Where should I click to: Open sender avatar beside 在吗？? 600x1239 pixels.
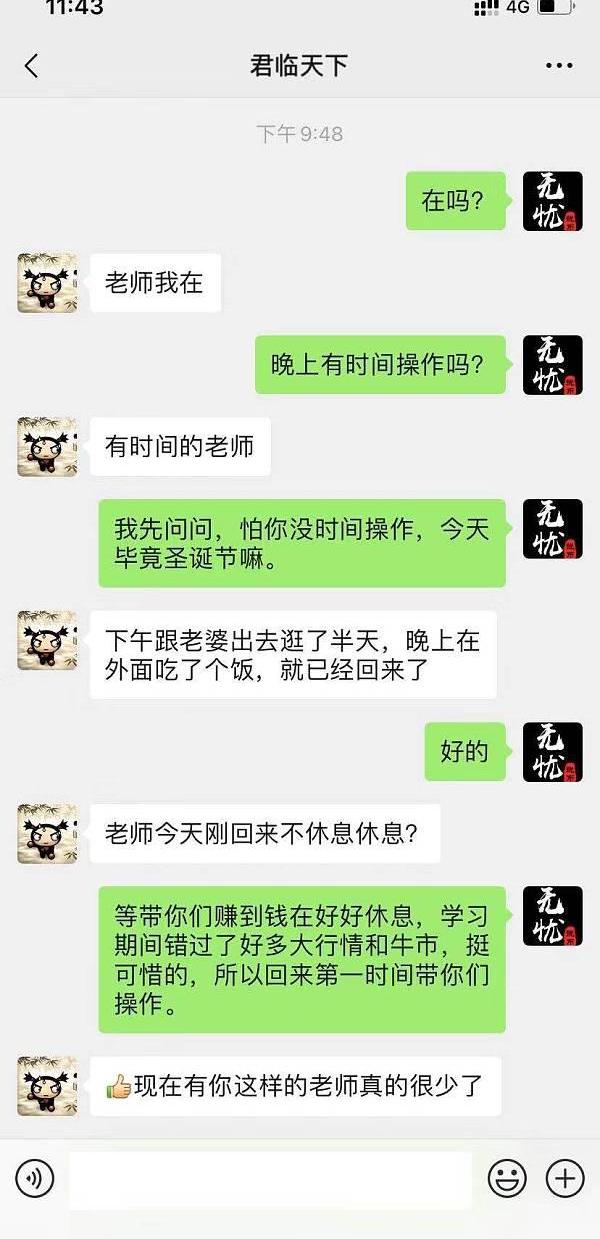point(552,201)
